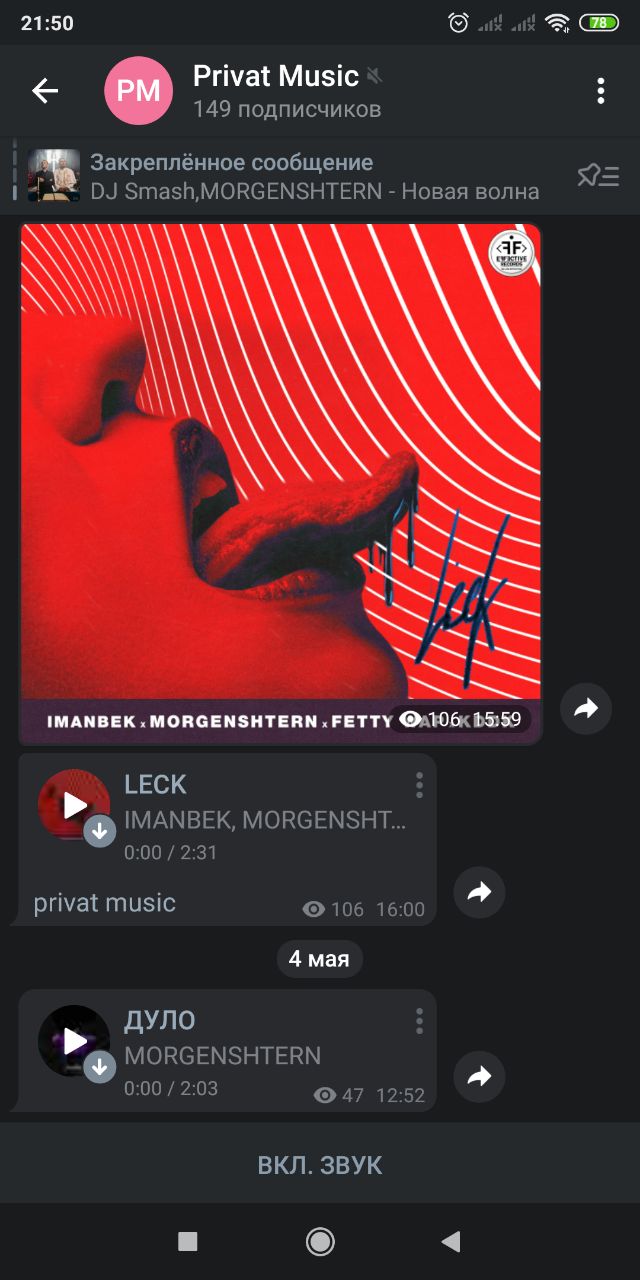Play the ДУЛО track
This screenshot has height=1280, width=640.
[x=74, y=1041]
